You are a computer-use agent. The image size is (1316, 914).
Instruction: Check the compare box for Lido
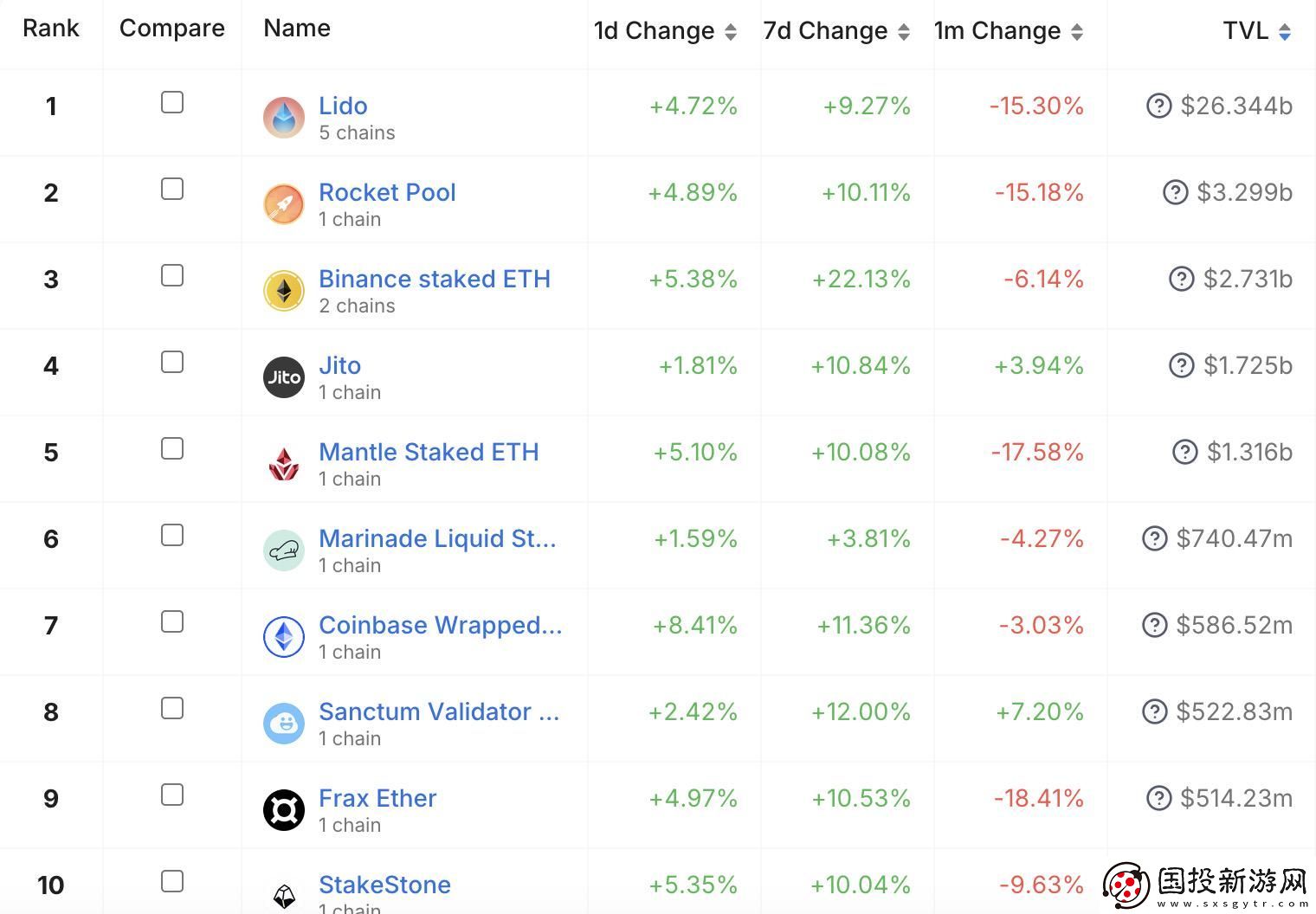(x=172, y=102)
